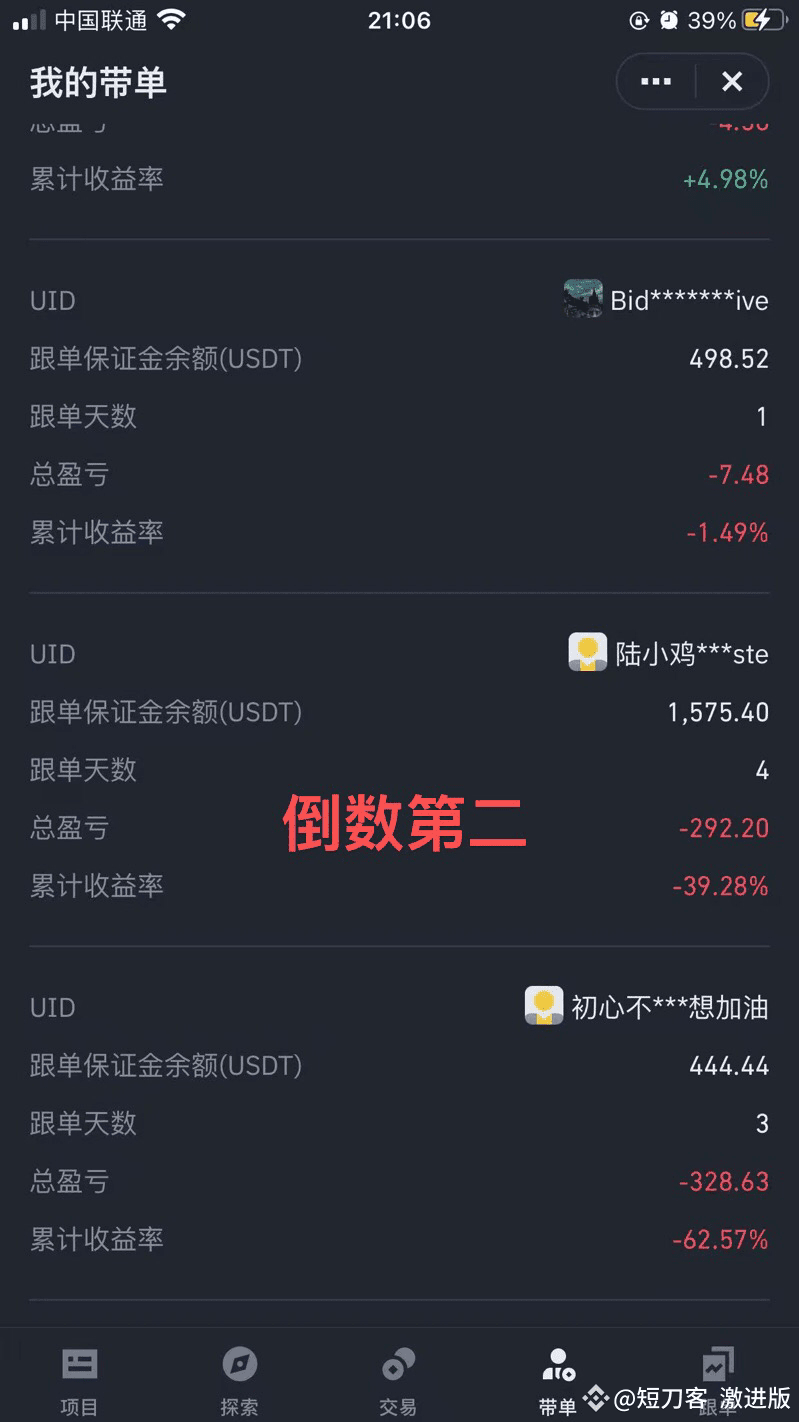Close the mini-program with the X
Screen dimensions: 799x1422
click(732, 82)
